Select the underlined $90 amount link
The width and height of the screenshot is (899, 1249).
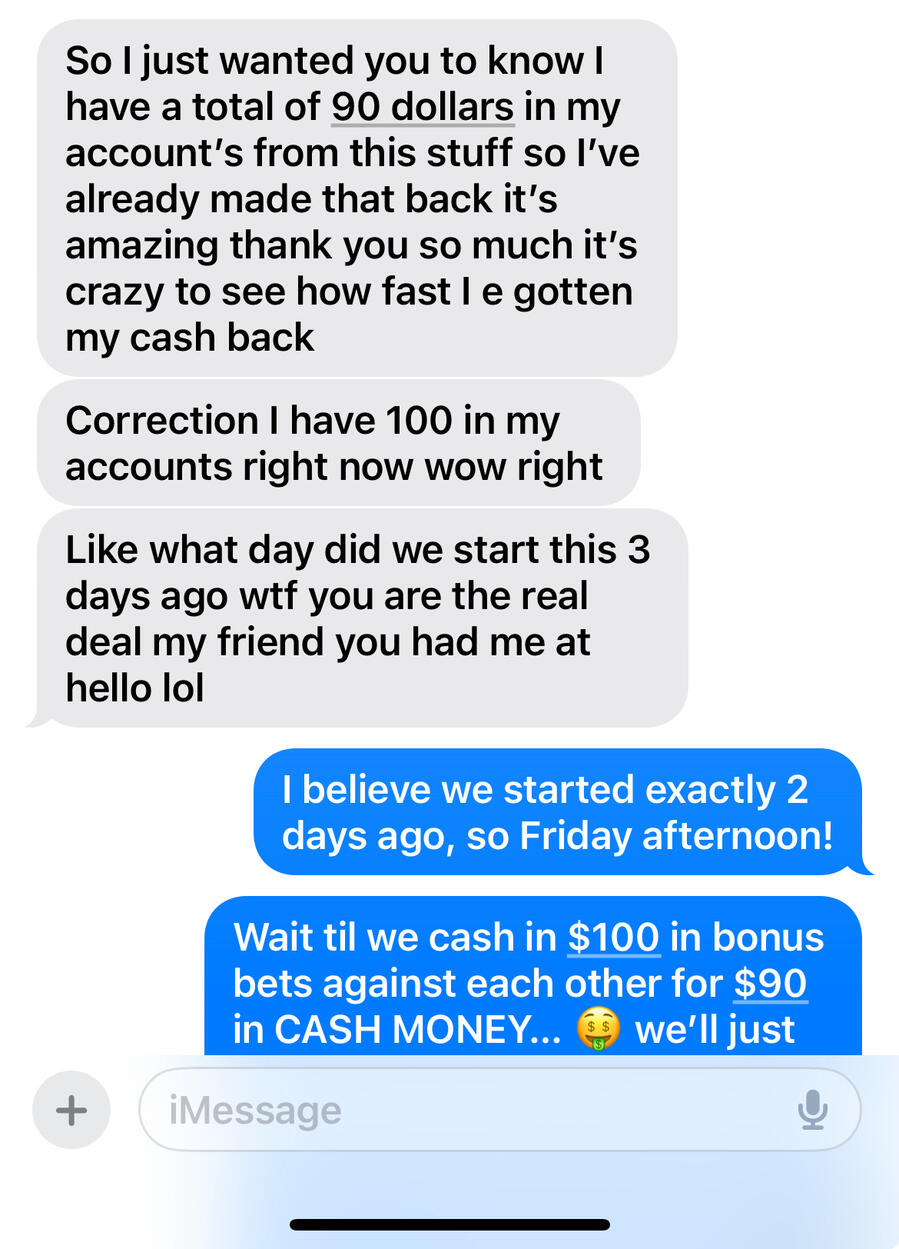[x=770, y=984]
